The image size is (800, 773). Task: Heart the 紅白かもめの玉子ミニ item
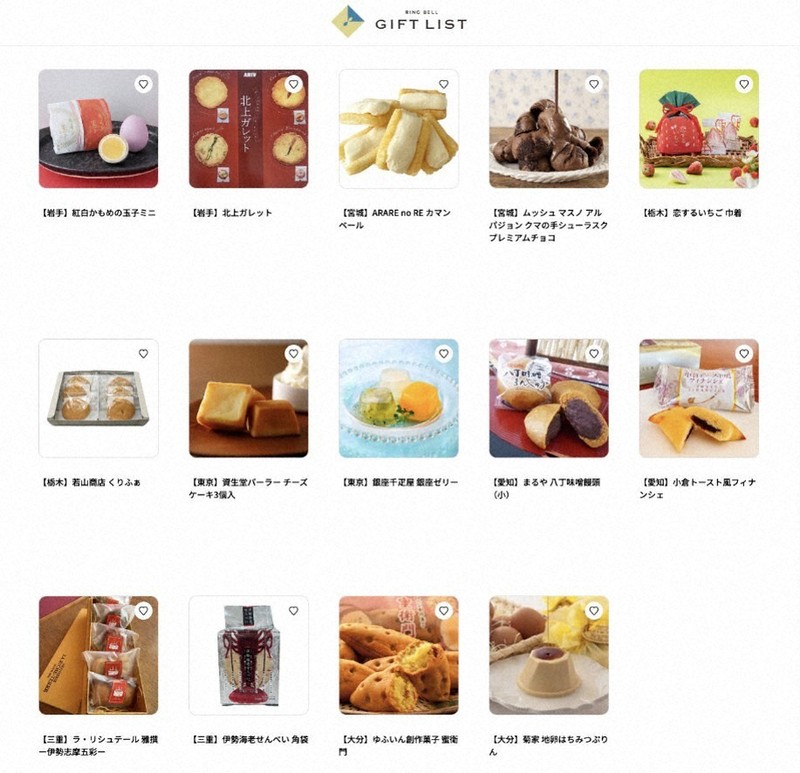click(x=143, y=85)
